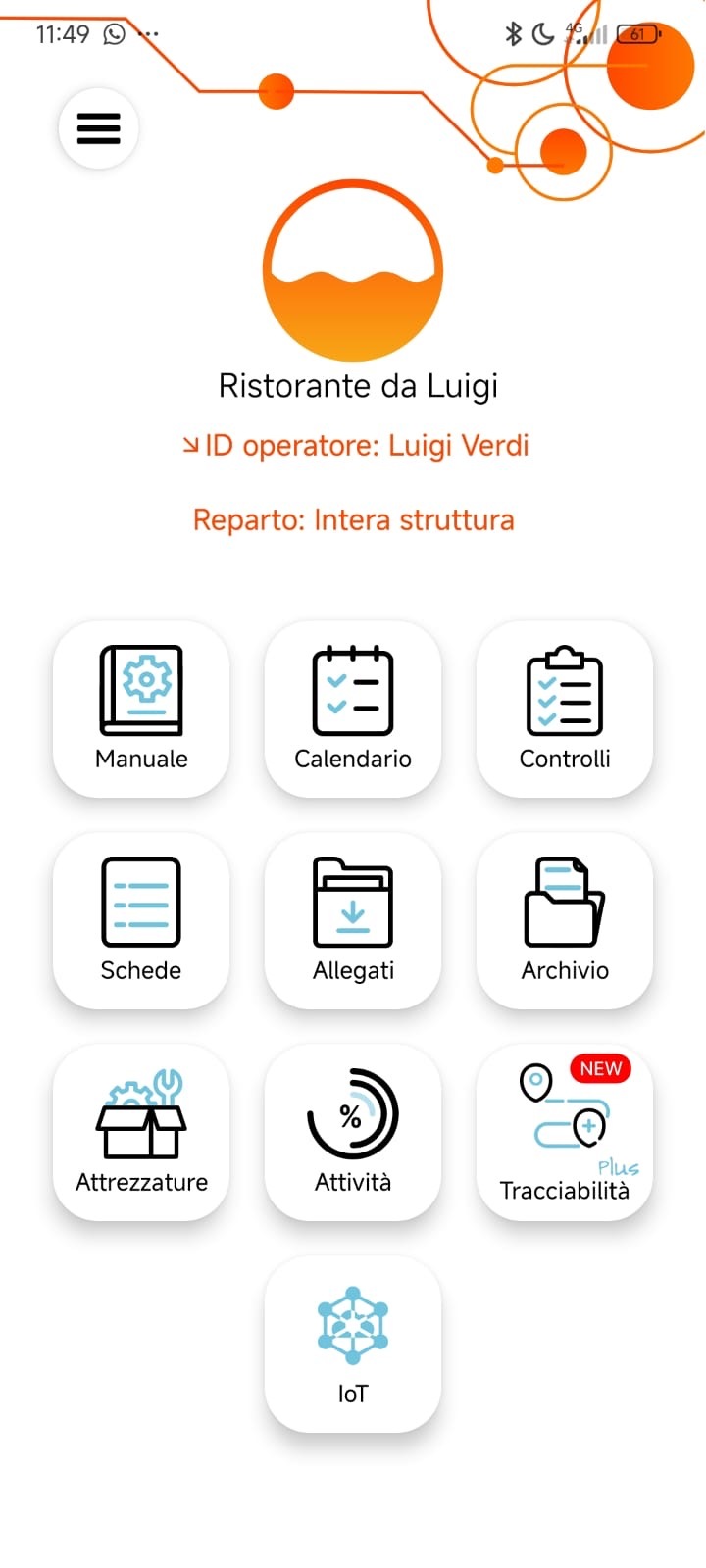
Task: Open the Manuale section
Action: [141, 709]
